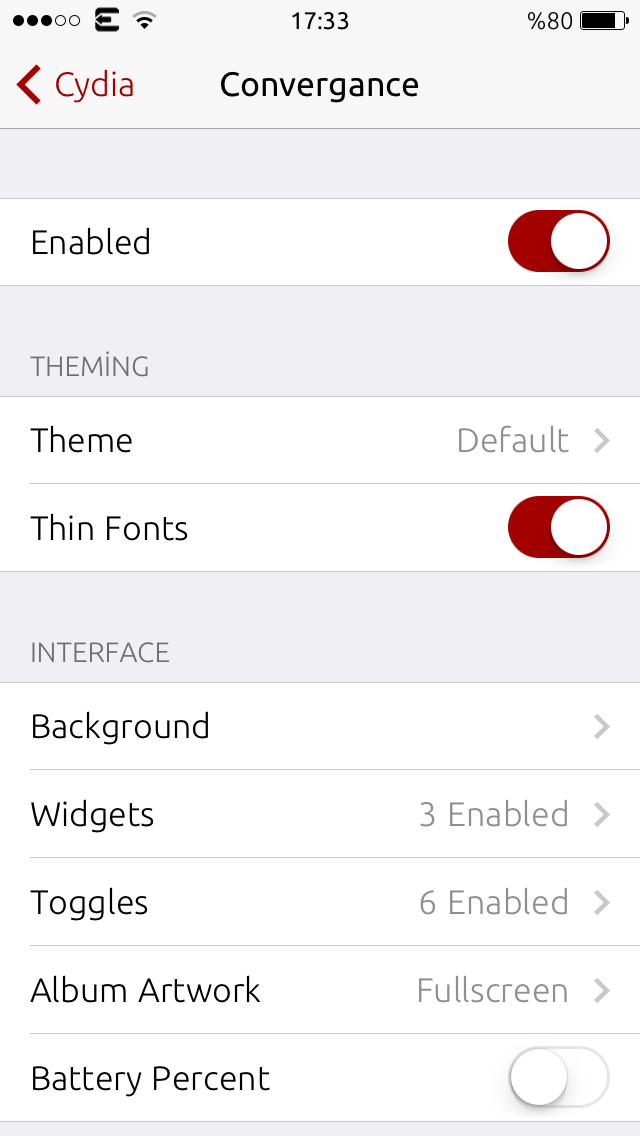Open the Theme setting

[320, 440]
